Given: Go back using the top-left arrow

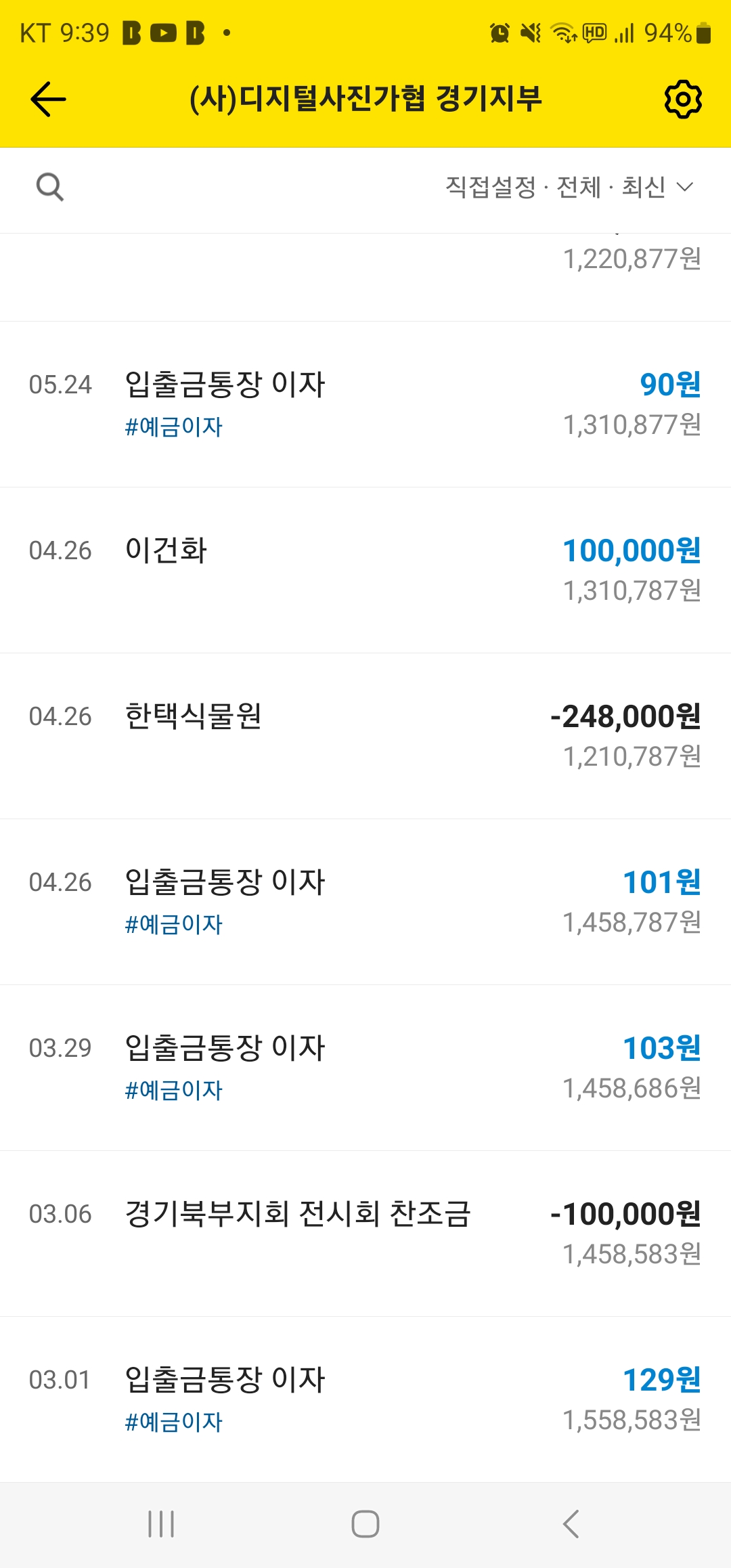Looking at the screenshot, I should tap(48, 100).
